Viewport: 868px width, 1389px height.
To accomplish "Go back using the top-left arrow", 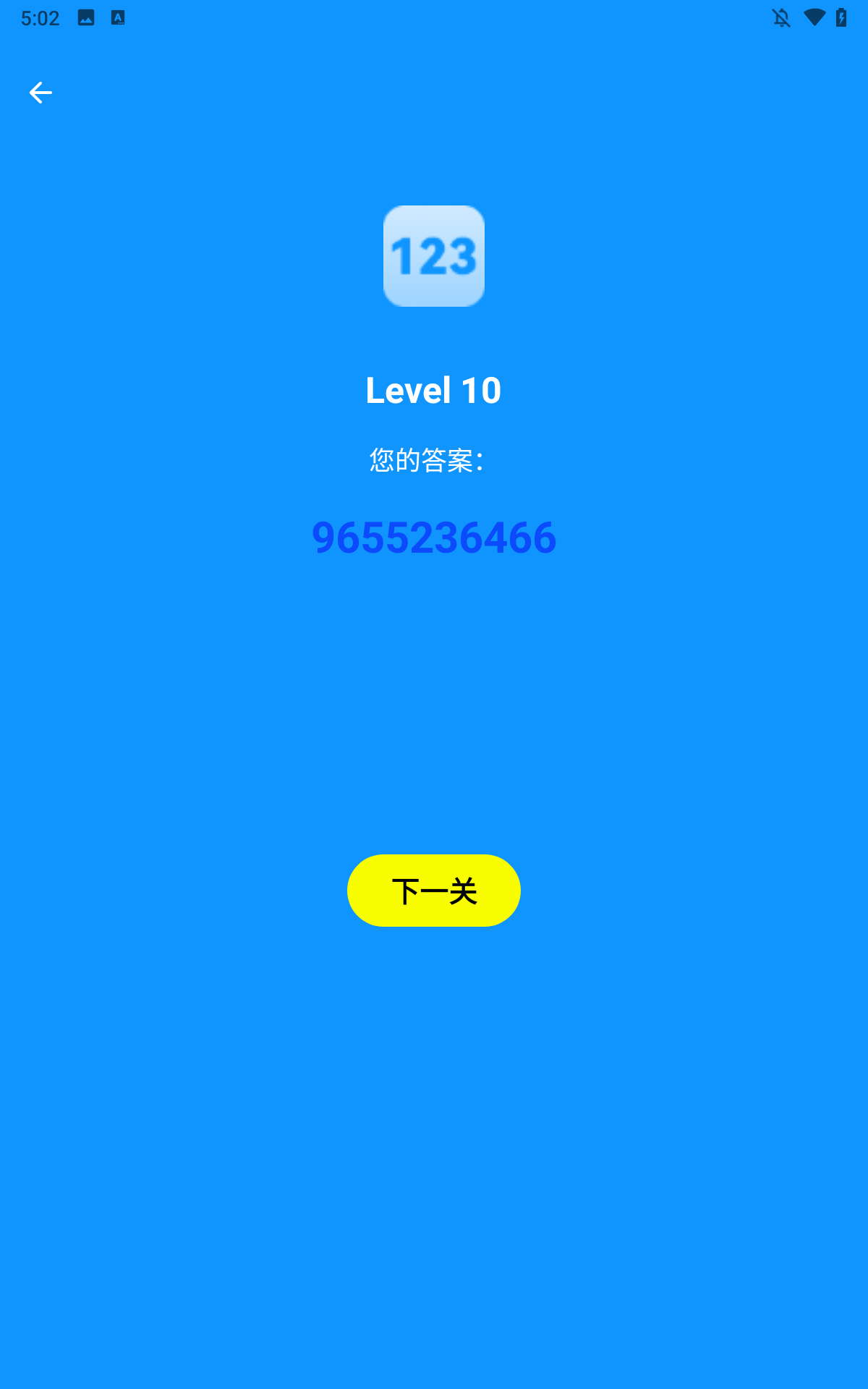I will 41,93.
